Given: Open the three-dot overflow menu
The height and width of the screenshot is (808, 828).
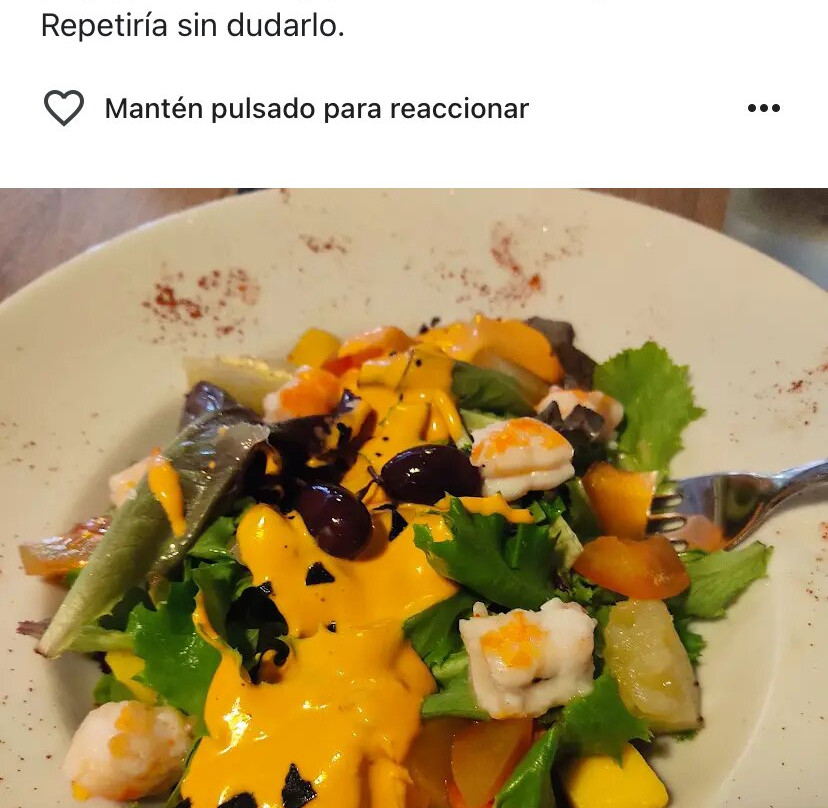Looking at the screenshot, I should coord(763,108).
